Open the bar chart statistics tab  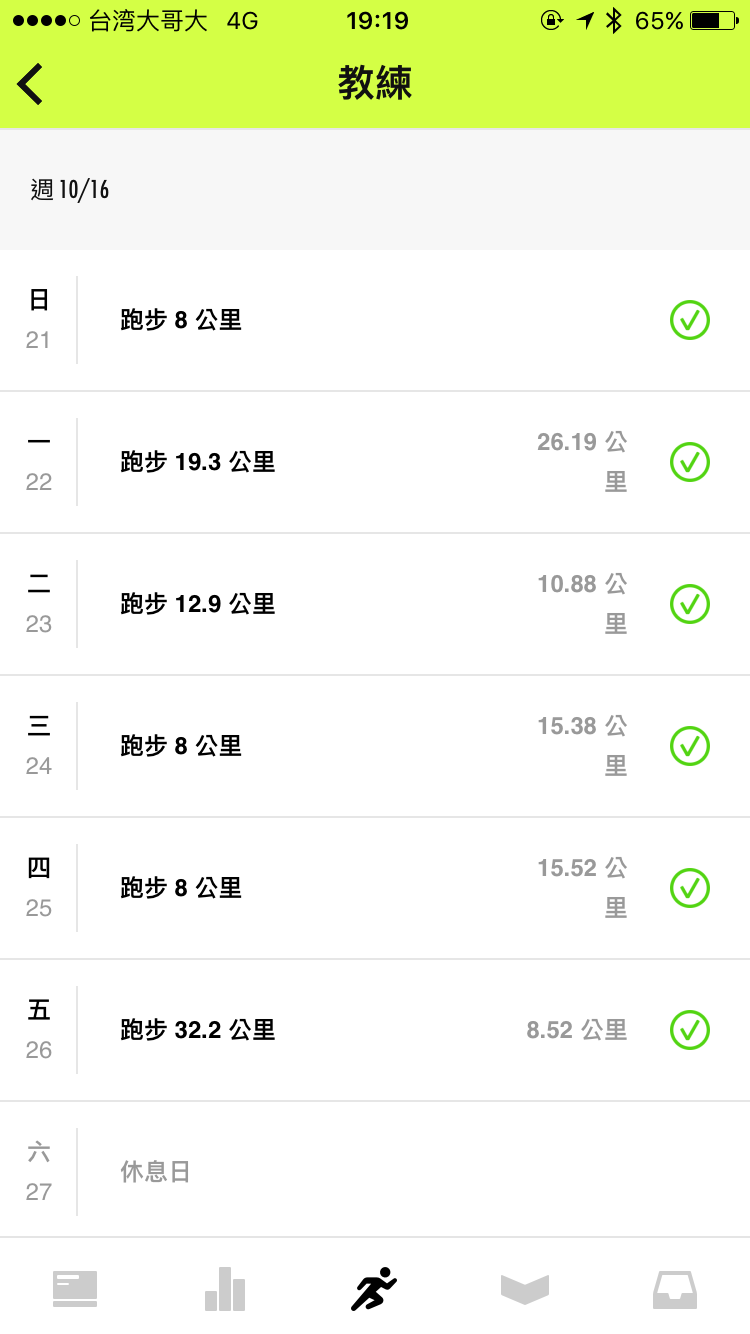pos(225,1288)
